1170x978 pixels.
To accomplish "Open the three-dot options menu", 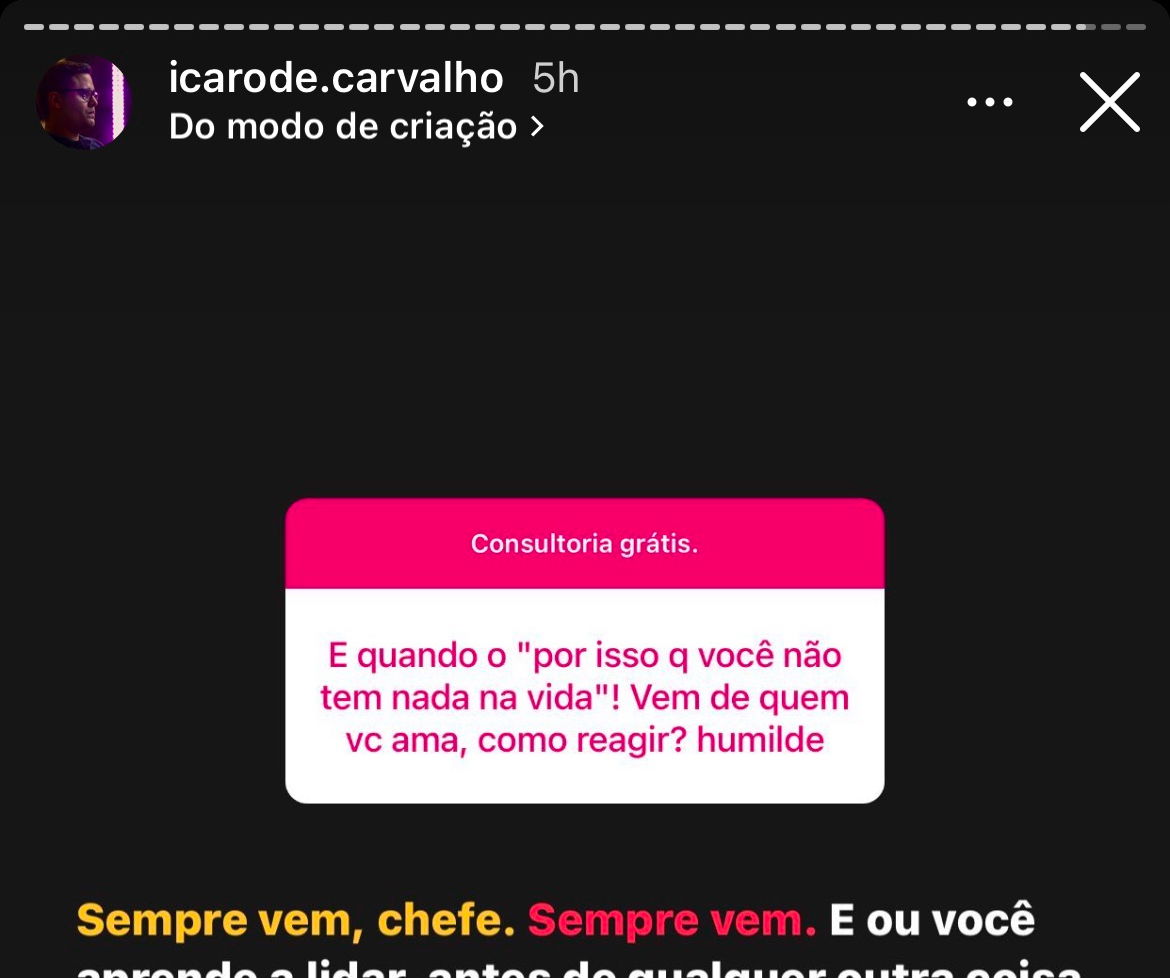I will [x=990, y=102].
